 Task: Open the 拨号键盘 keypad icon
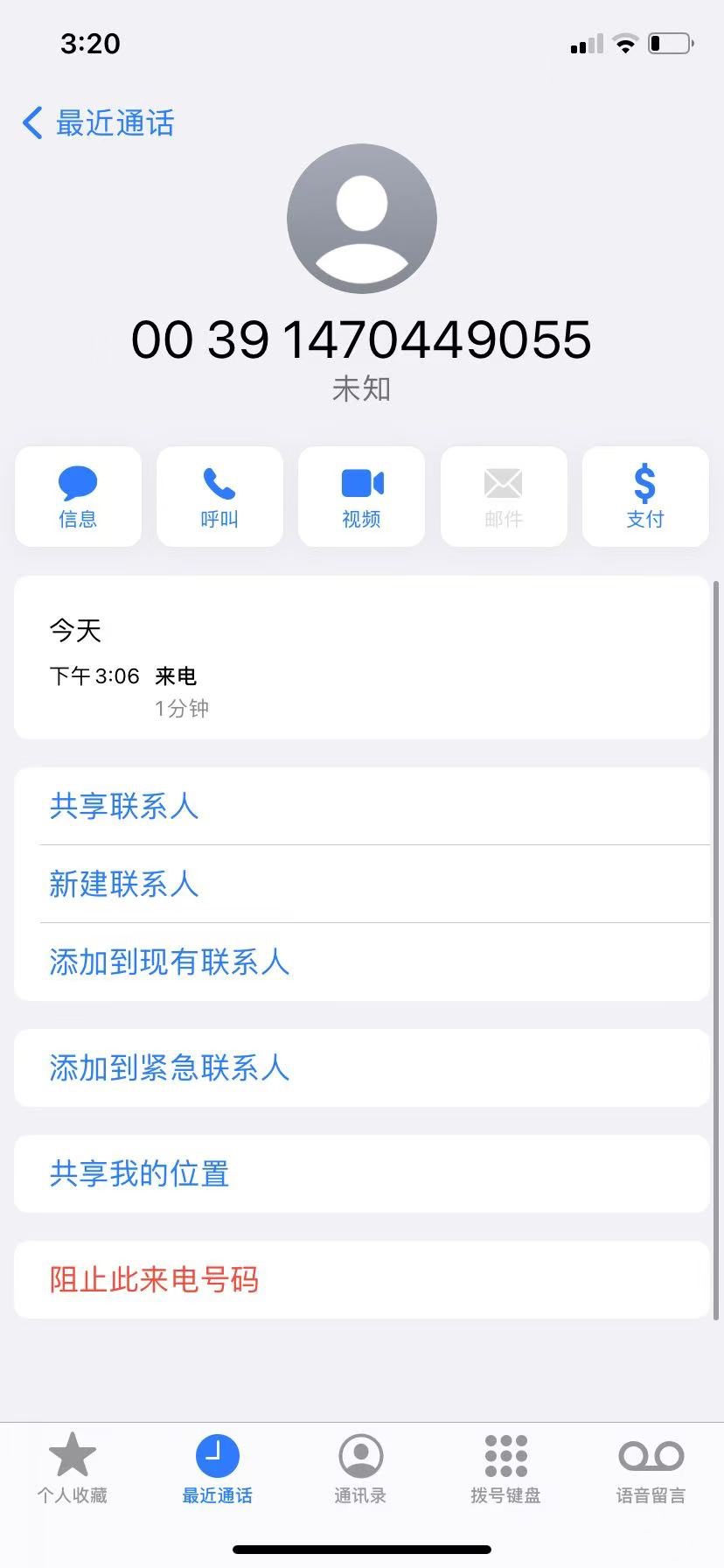point(505,1452)
